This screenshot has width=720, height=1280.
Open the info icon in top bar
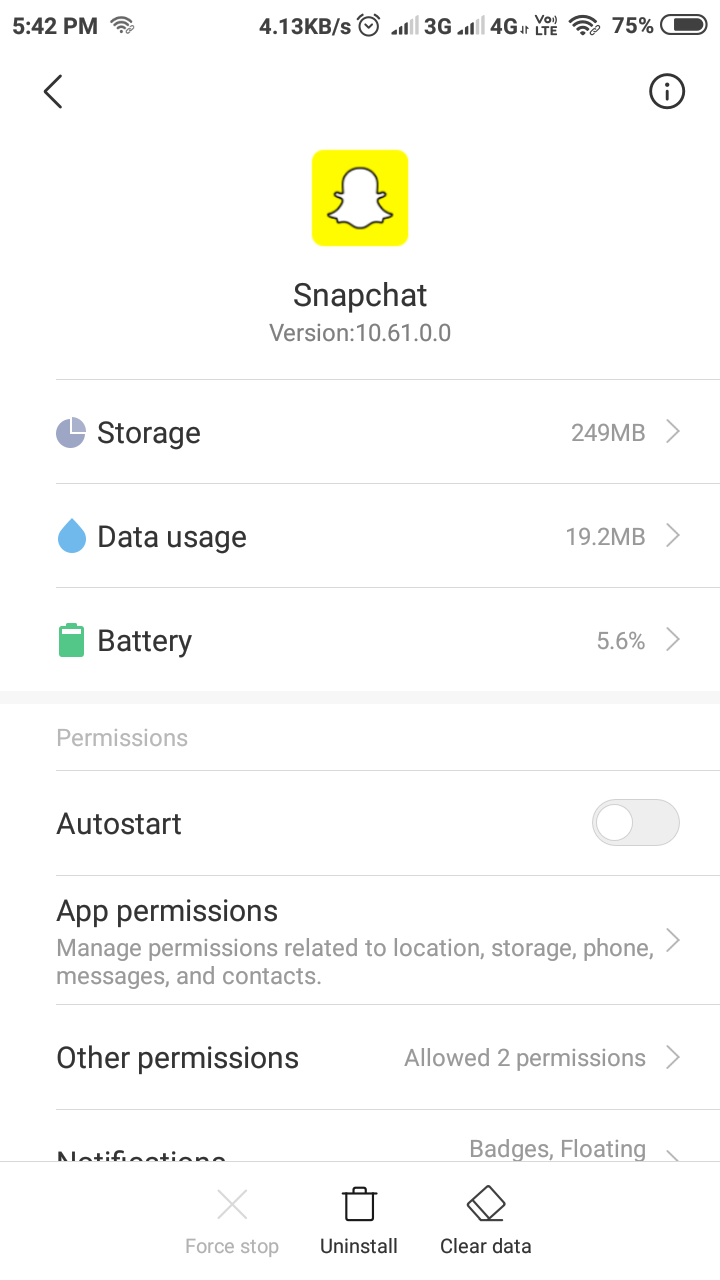point(667,92)
